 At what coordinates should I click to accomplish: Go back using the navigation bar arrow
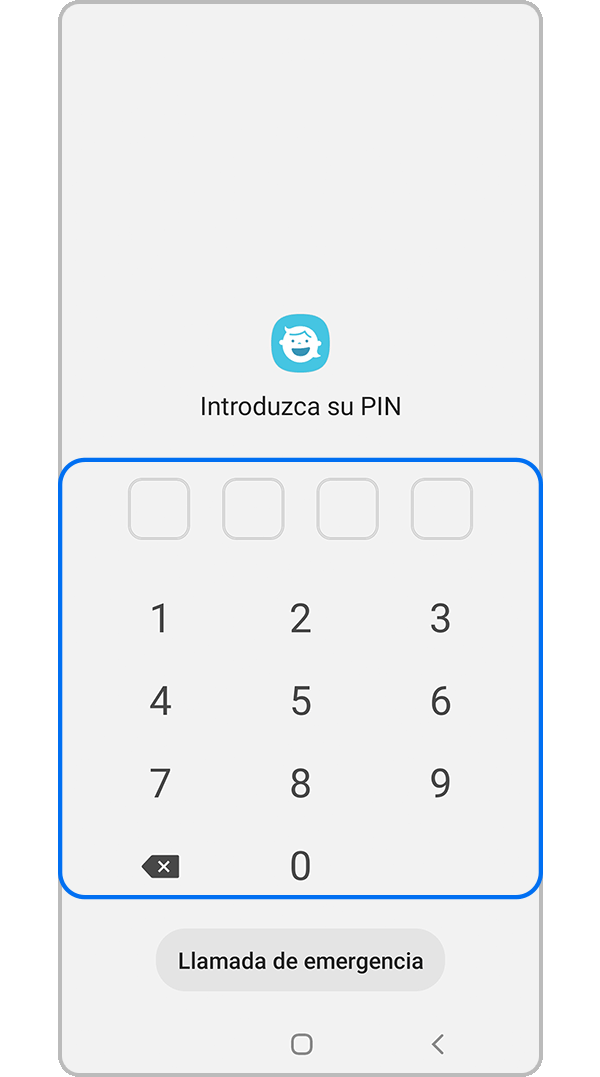pyautogui.click(x=438, y=1044)
